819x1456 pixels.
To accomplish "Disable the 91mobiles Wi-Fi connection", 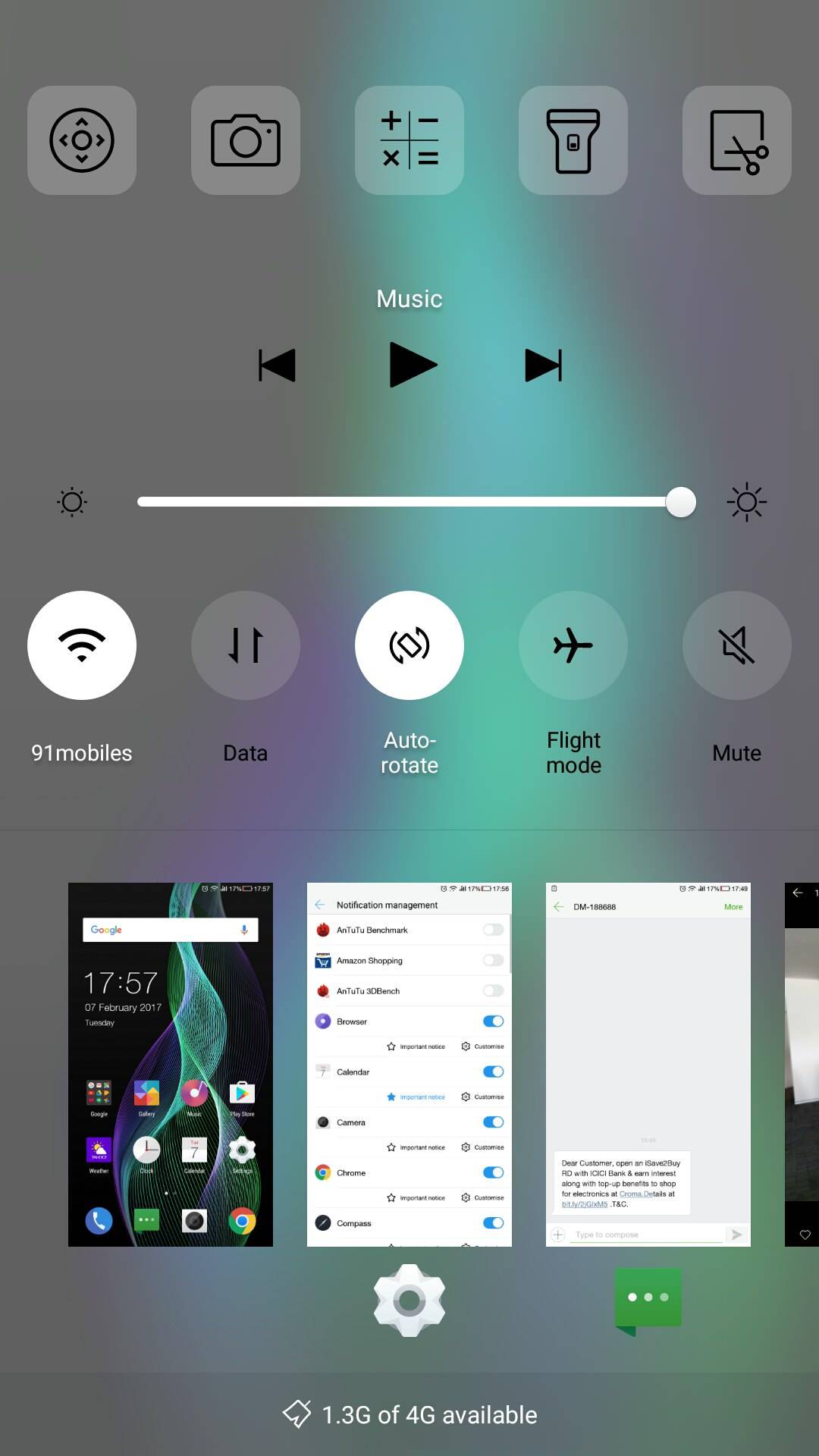I will tap(82, 645).
